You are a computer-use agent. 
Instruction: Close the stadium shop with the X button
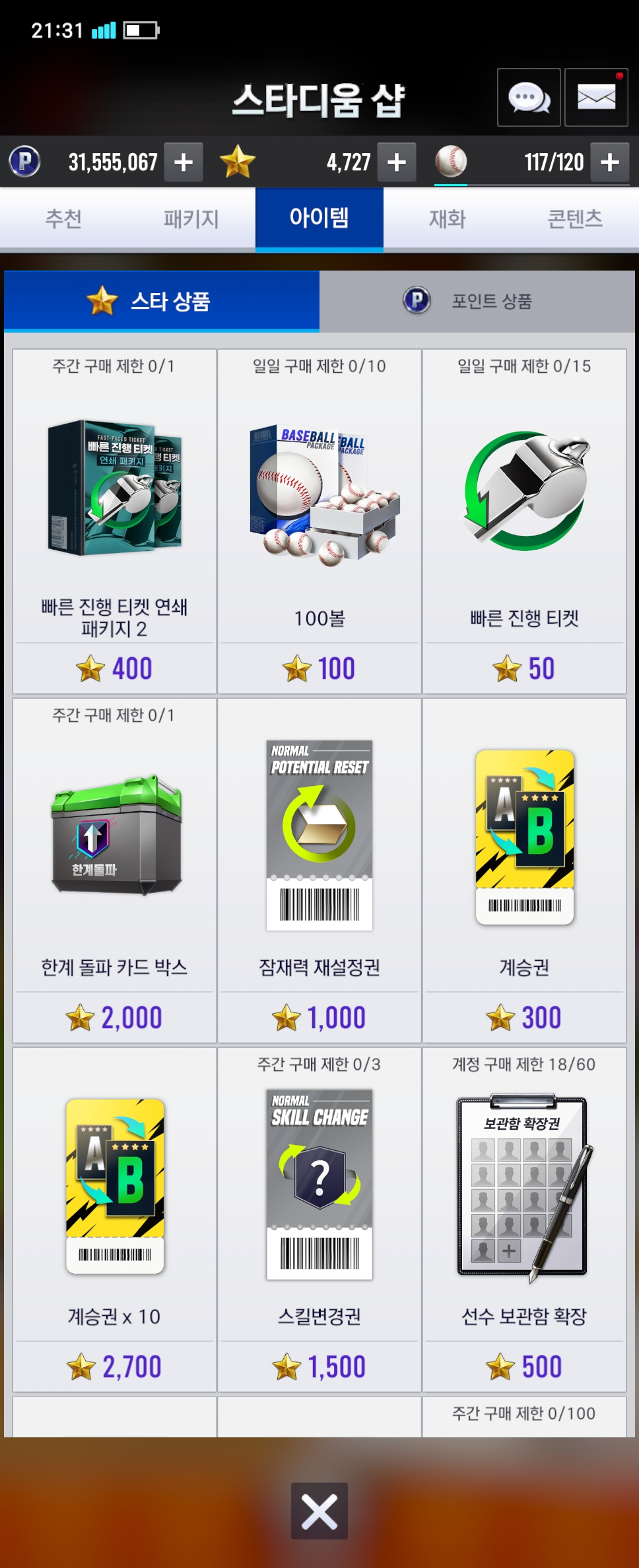tap(319, 1511)
